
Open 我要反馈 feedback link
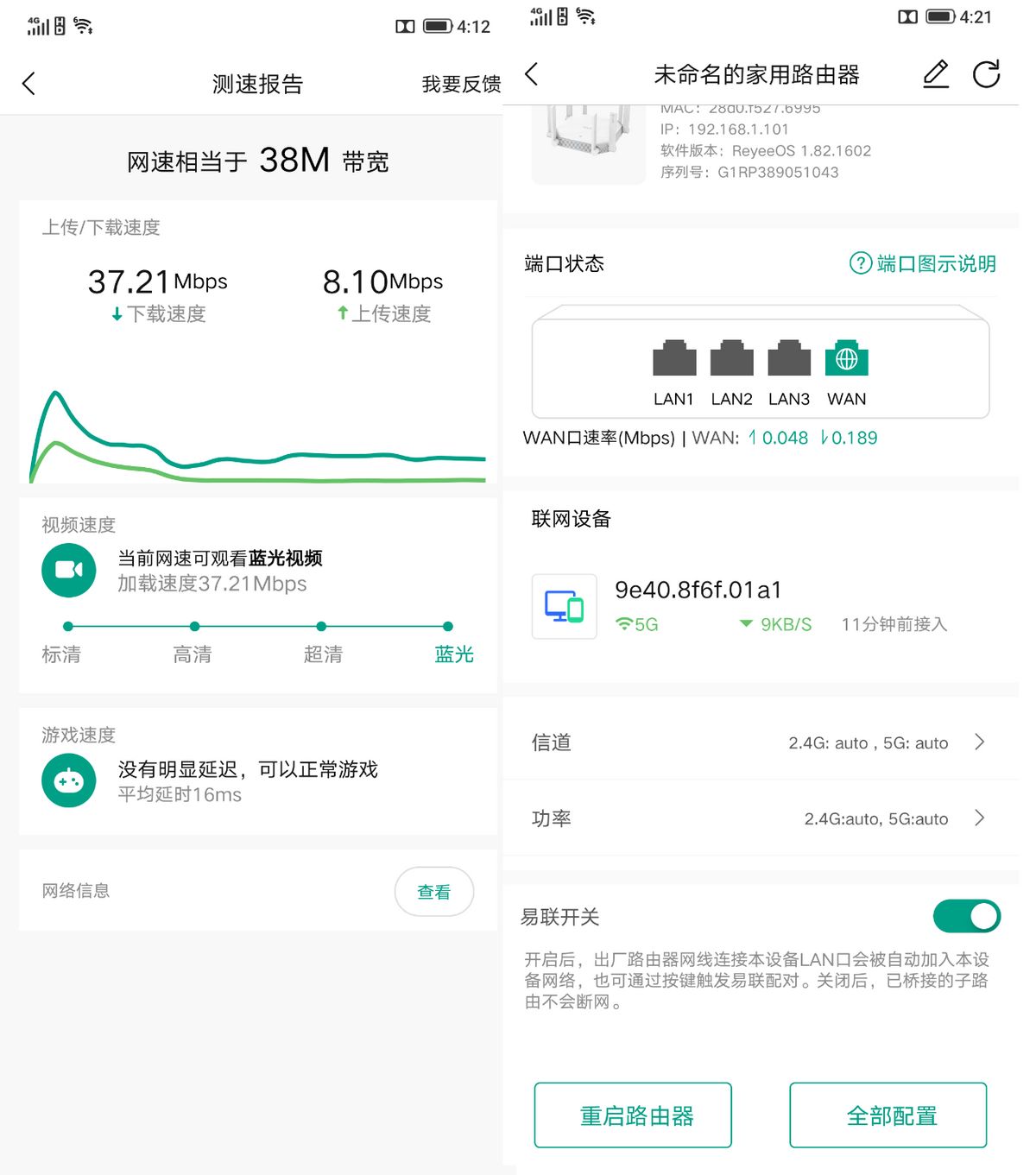click(x=461, y=84)
